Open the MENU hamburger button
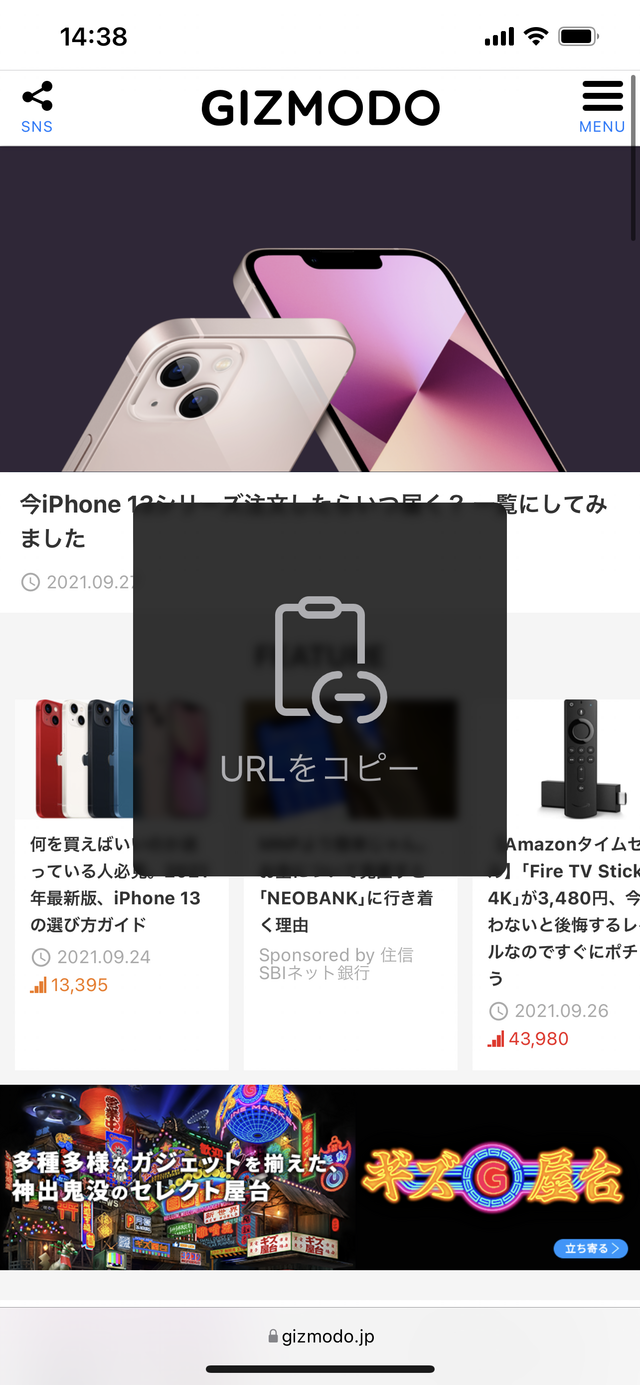 coord(602,107)
